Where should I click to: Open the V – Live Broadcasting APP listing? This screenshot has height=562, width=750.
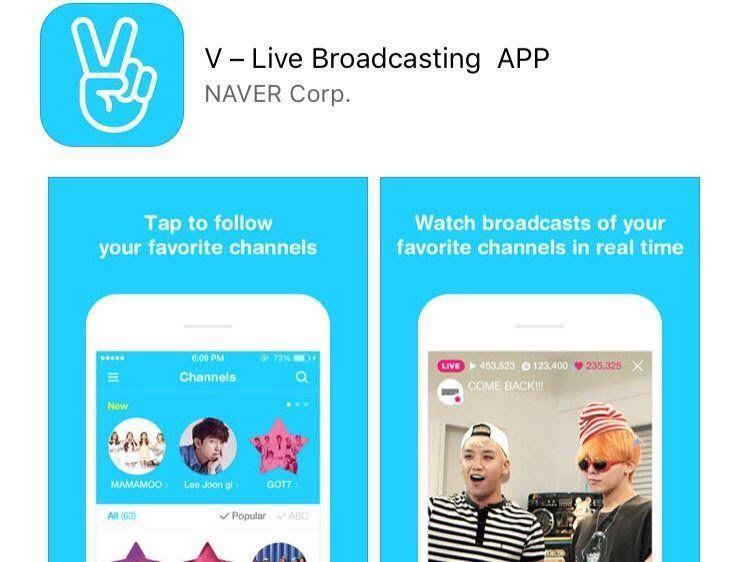[x=376, y=59]
